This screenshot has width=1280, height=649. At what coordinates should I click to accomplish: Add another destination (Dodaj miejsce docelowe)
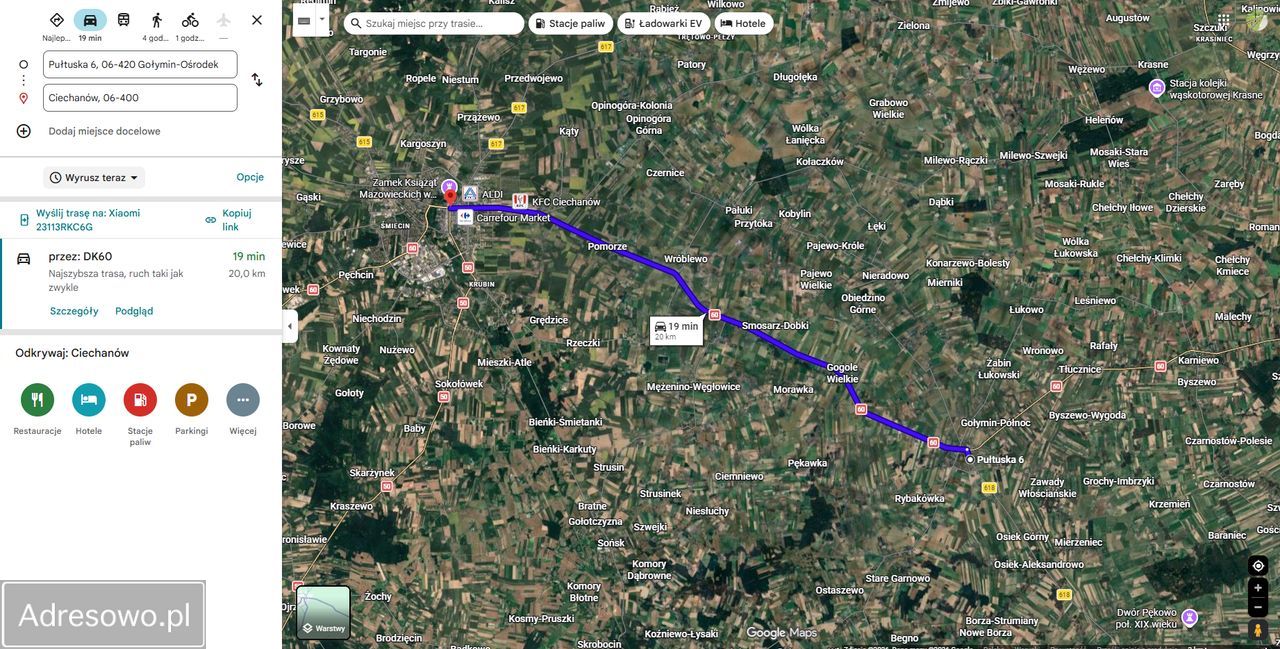point(104,131)
